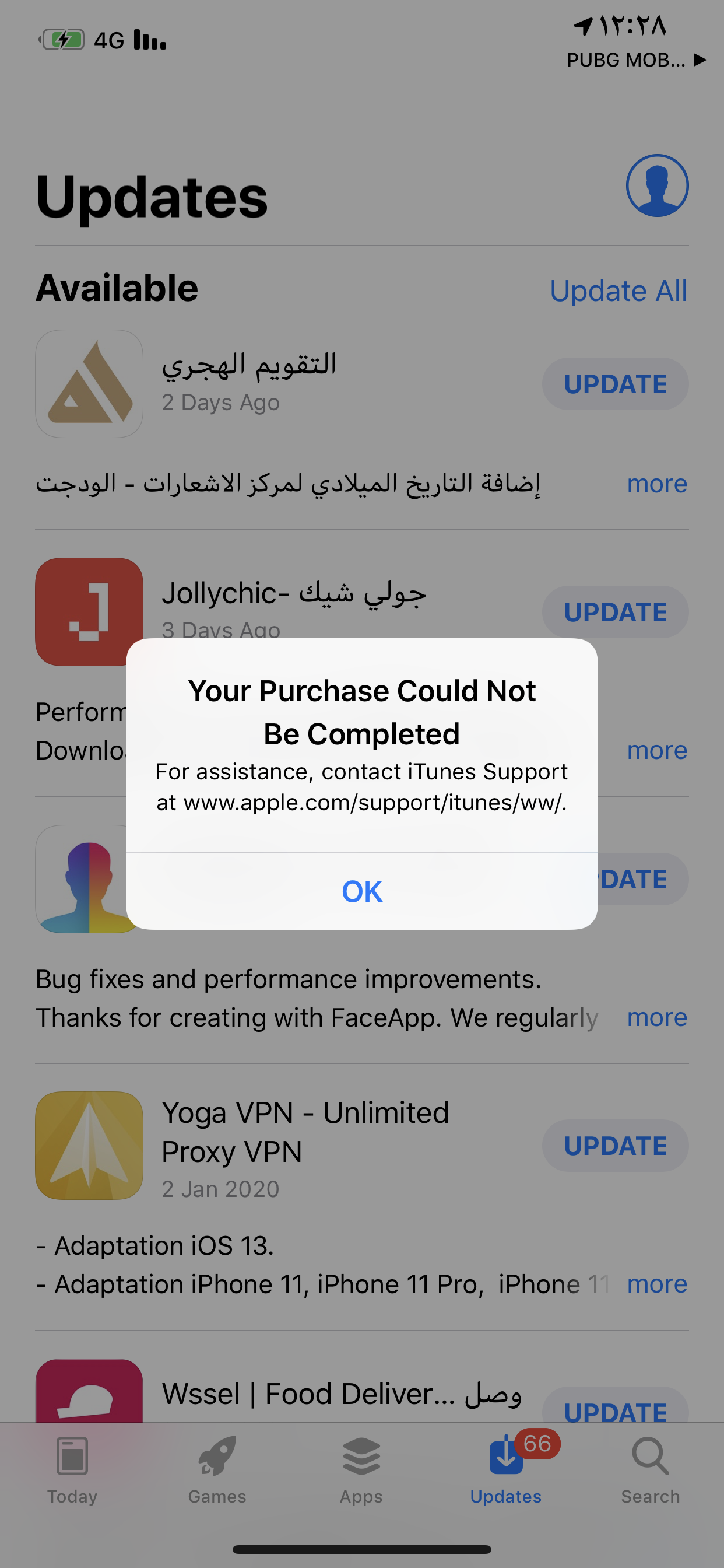Tap Update All link
Image resolution: width=724 pixels, height=1568 pixels.
click(618, 291)
